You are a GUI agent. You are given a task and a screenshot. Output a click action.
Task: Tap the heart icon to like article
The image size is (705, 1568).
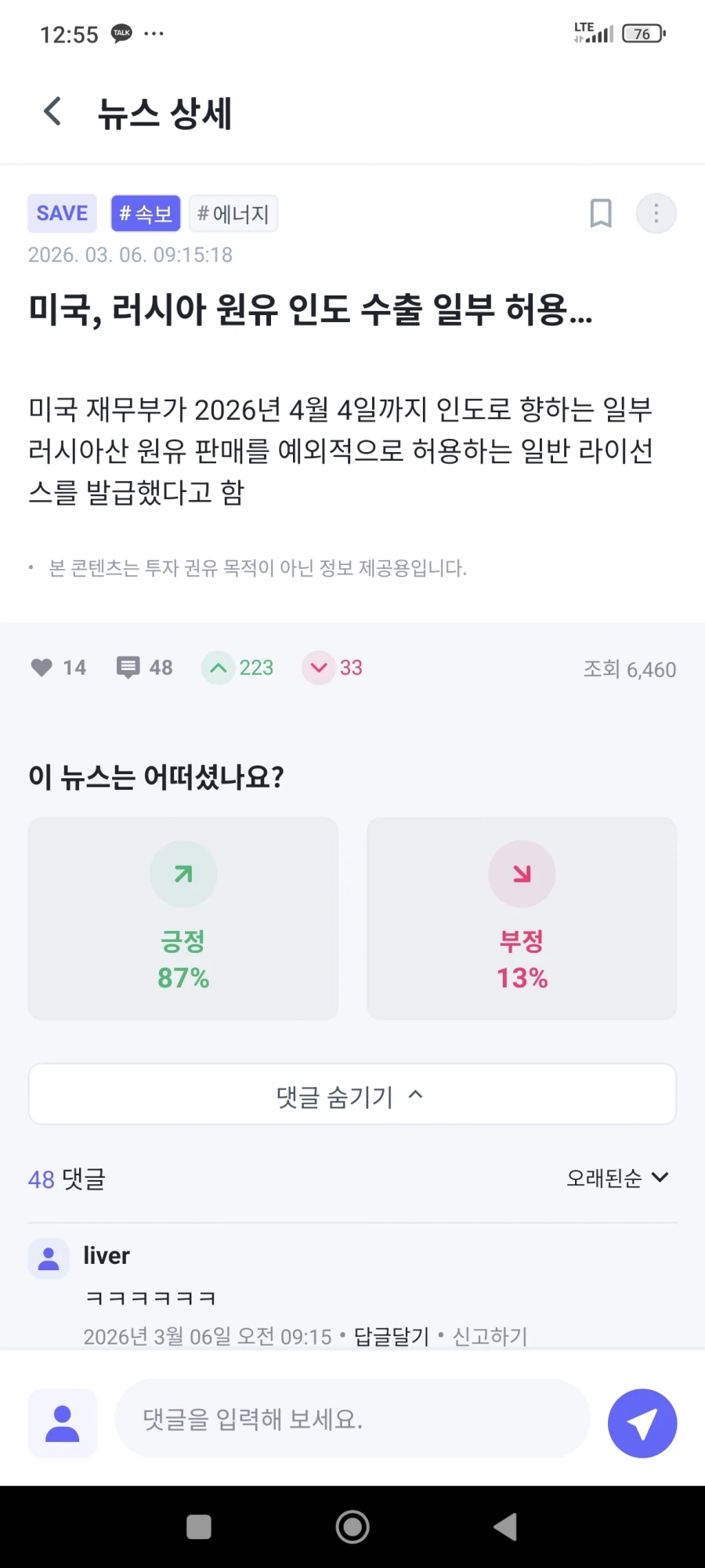tap(41, 667)
